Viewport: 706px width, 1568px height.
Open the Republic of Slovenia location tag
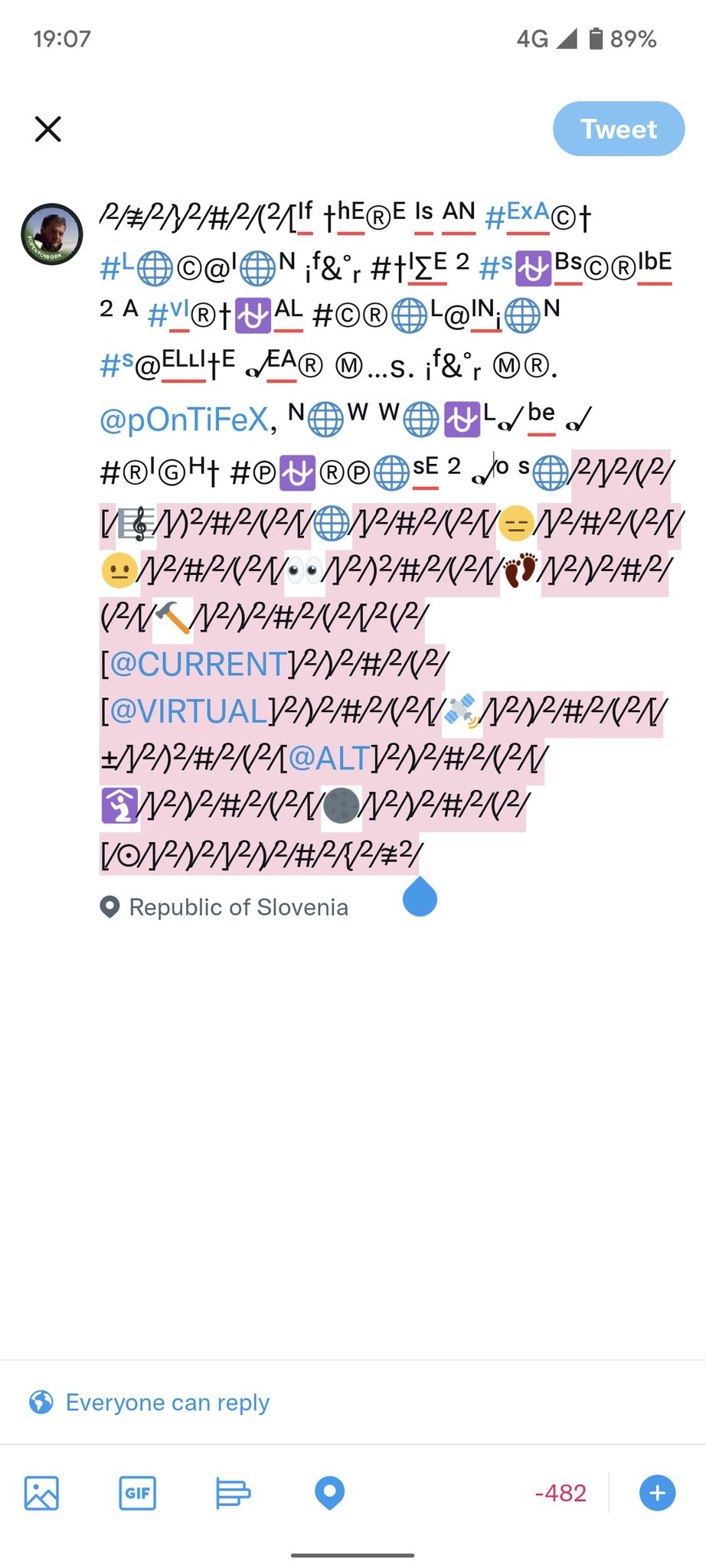click(224, 907)
